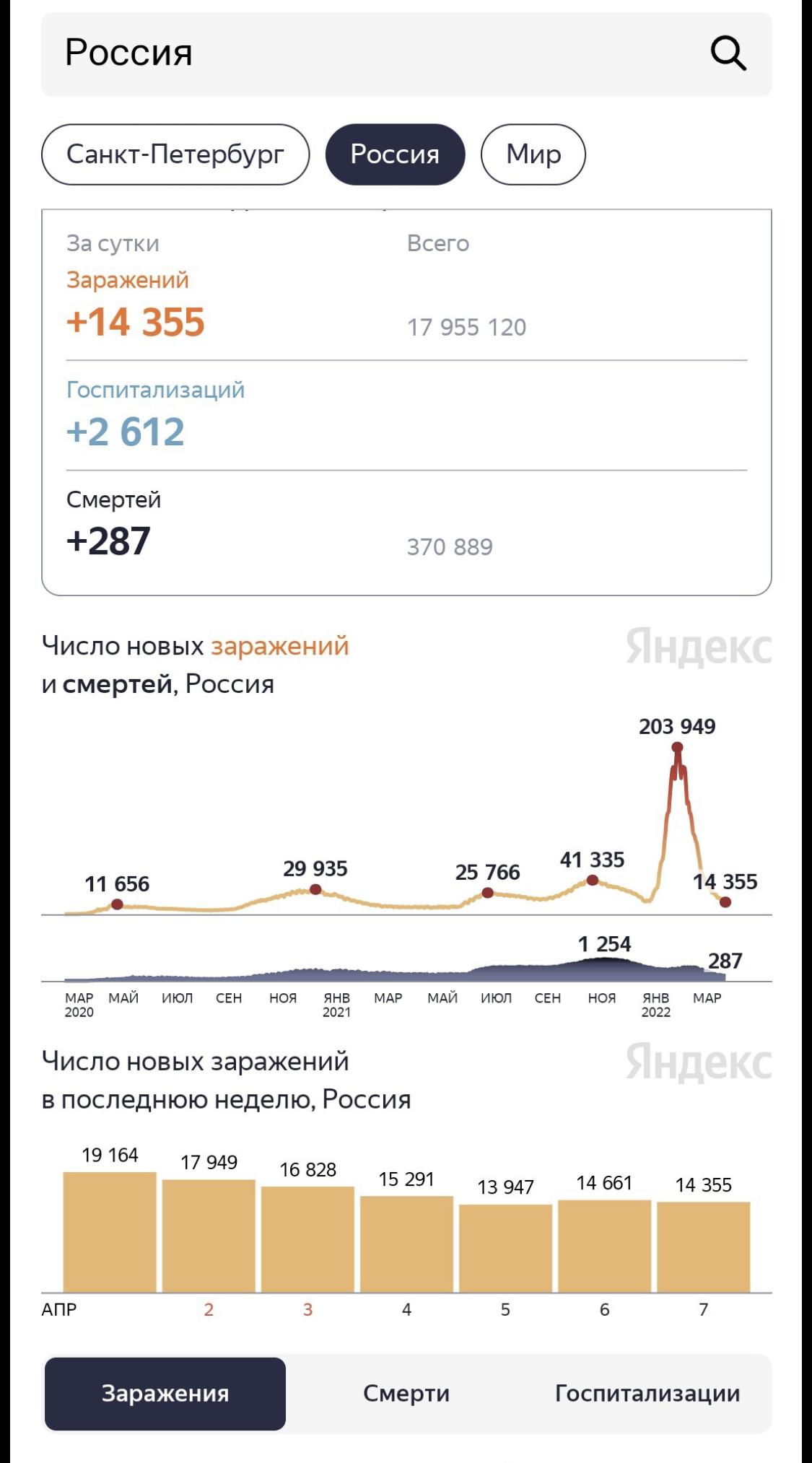
Task: Open the Россия search field
Action: tap(361, 54)
